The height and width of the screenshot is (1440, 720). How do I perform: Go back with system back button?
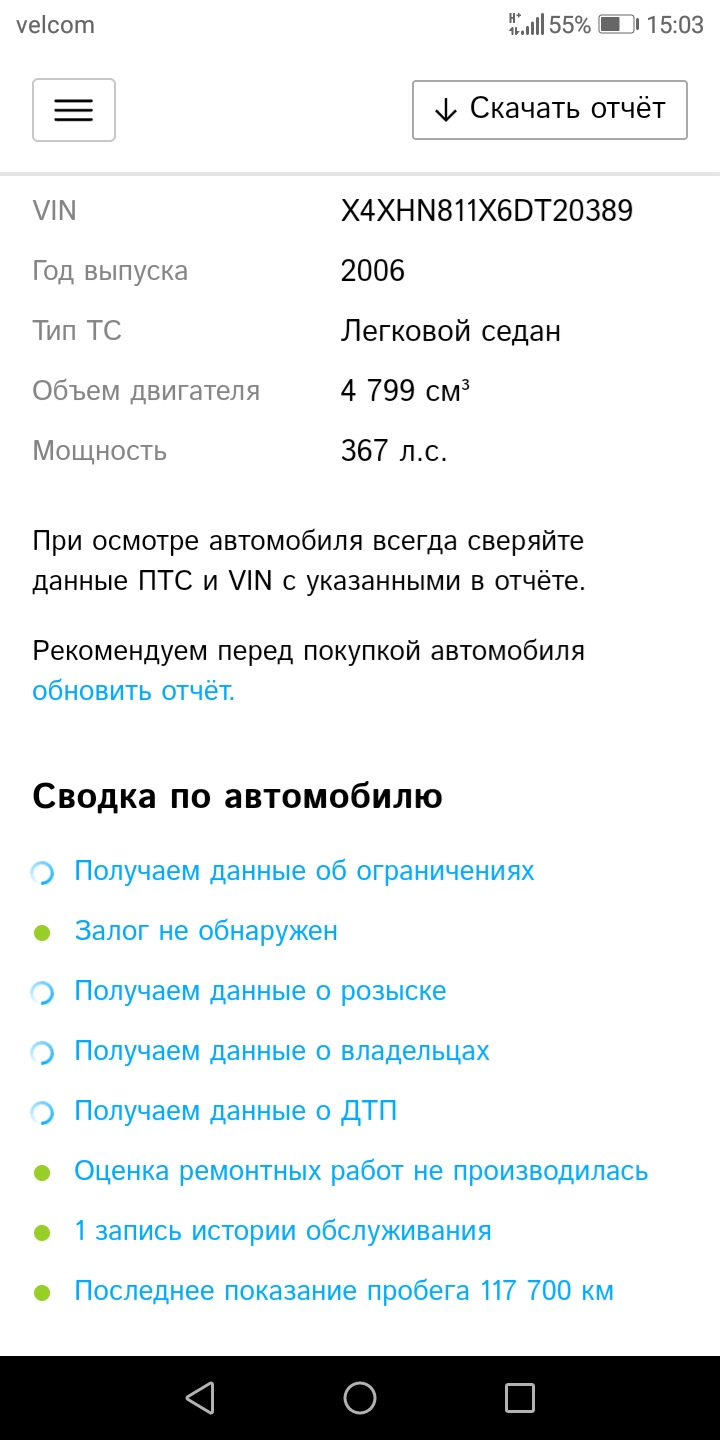(x=200, y=1397)
